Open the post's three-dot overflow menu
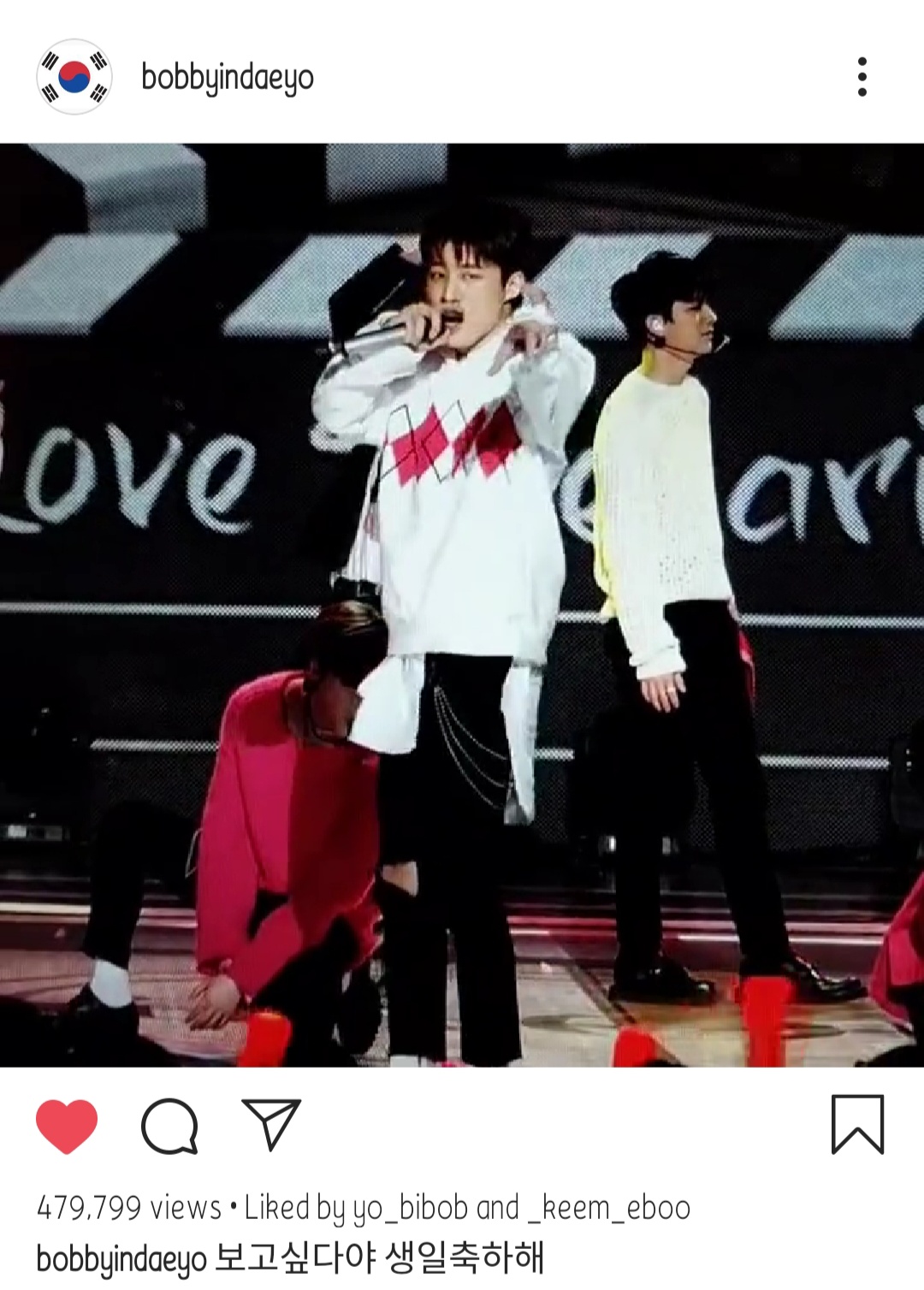The image size is (924, 1290). tap(862, 77)
